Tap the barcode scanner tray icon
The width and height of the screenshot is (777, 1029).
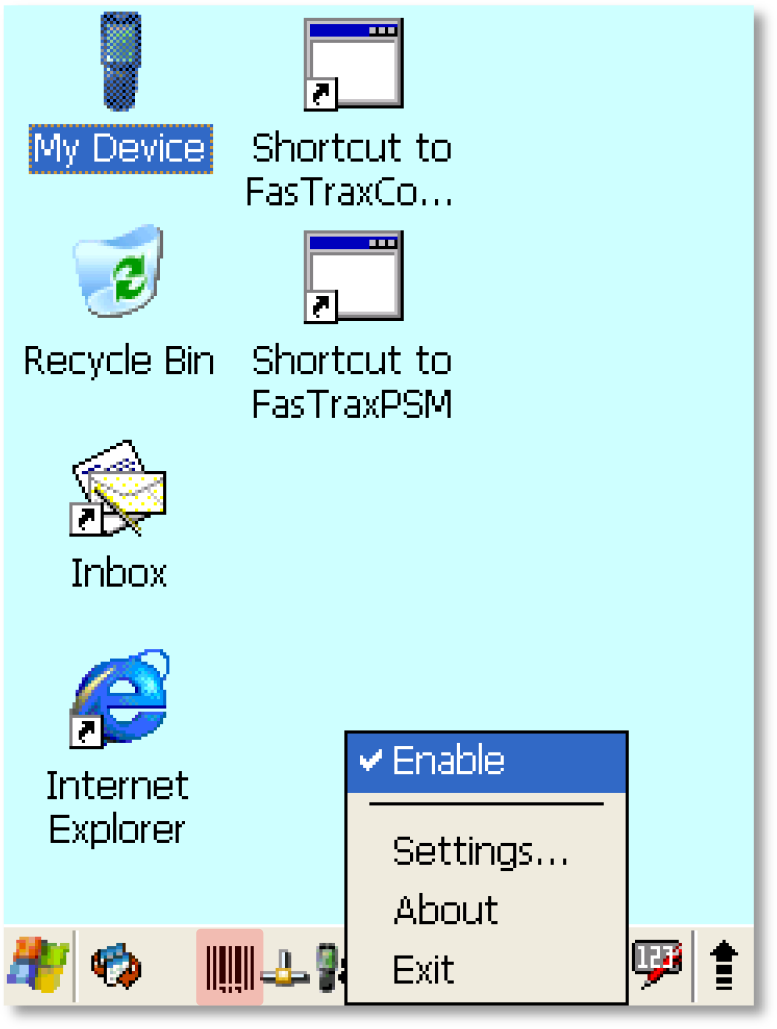[229, 967]
